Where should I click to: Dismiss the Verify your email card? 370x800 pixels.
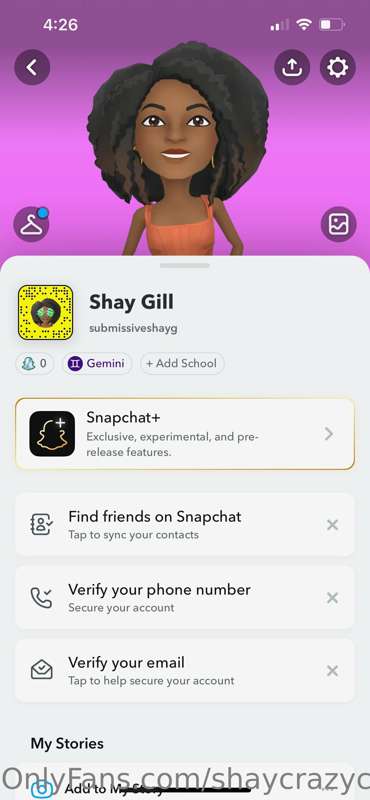tap(332, 670)
